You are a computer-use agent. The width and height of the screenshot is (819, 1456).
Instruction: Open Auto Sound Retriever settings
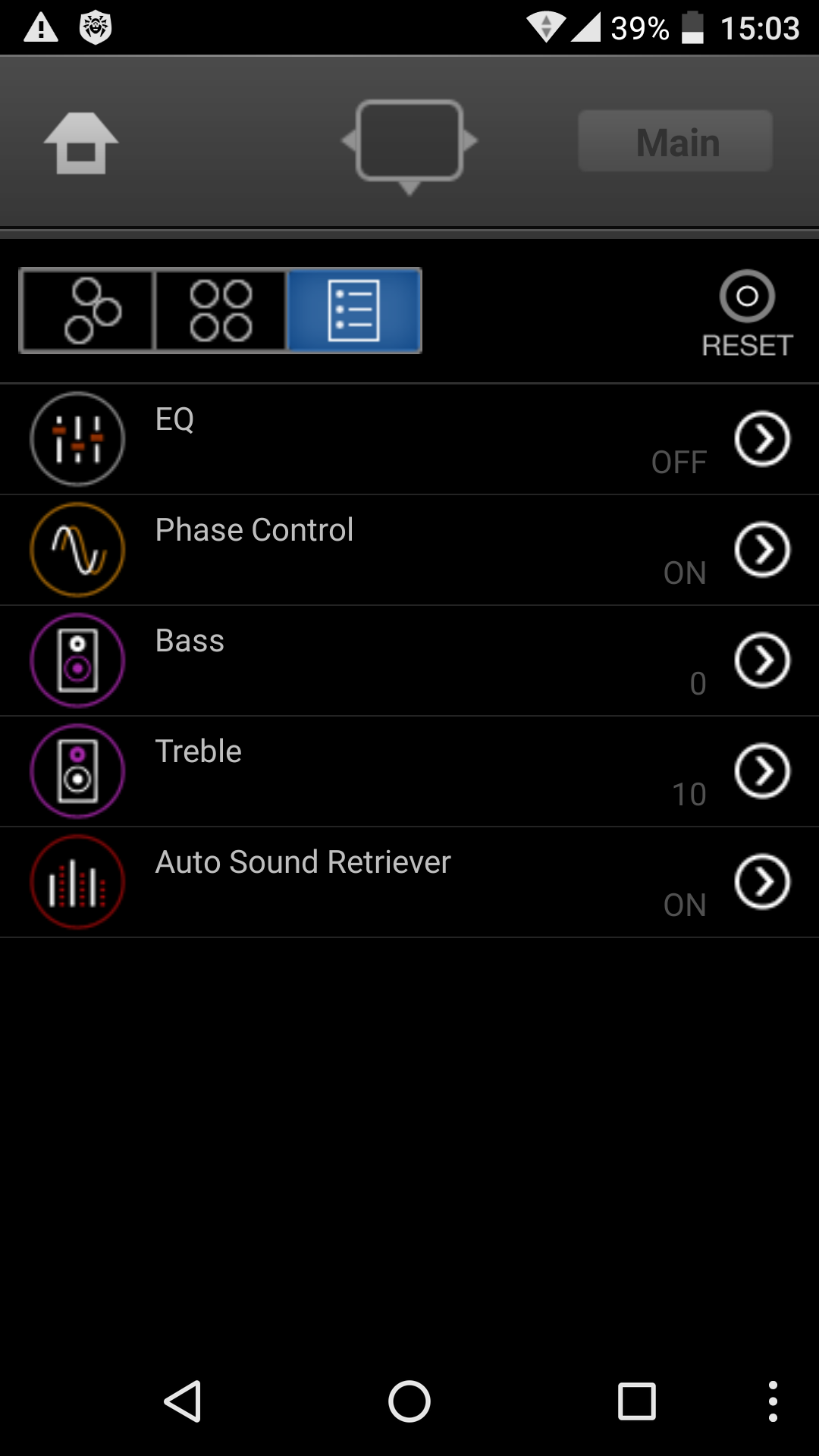pyautogui.click(x=409, y=882)
